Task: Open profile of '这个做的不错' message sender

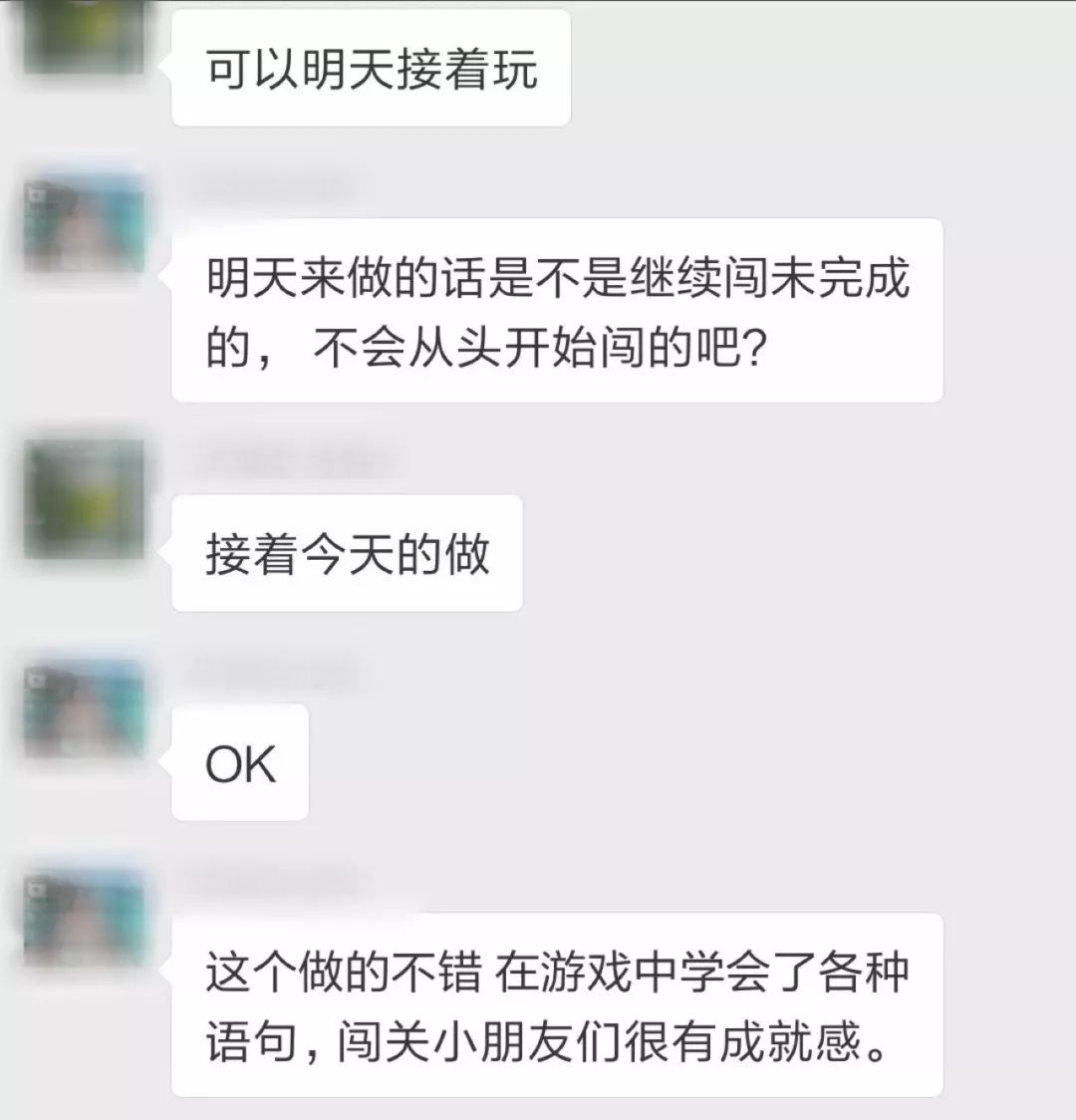Action: click(x=84, y=918)
